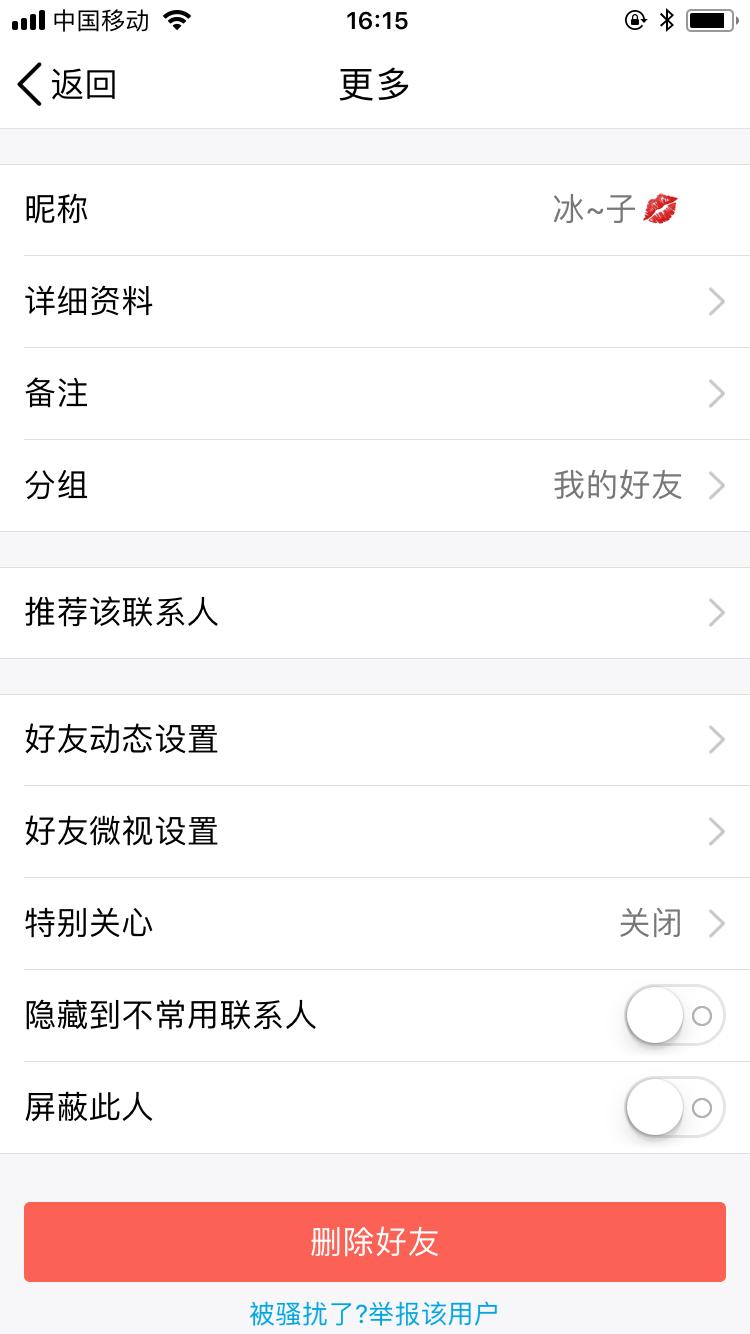Image resolution: width=750 pixels, height=1334 pixels.
Task: Tap the kiss emoji beside 冰~子
Action: (664, 208)
